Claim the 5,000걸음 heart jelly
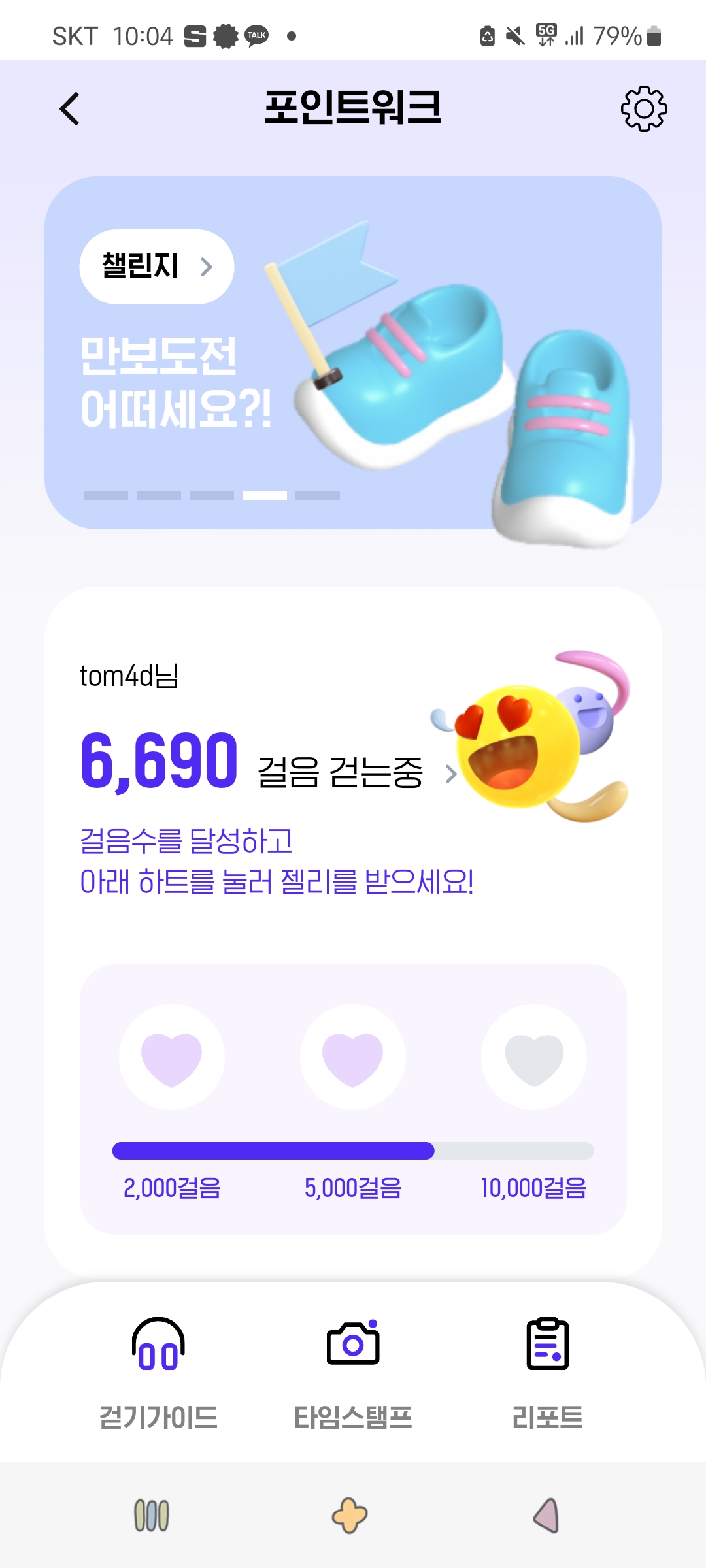This screenshot has width=706, height=1568. pos(353,1057)
